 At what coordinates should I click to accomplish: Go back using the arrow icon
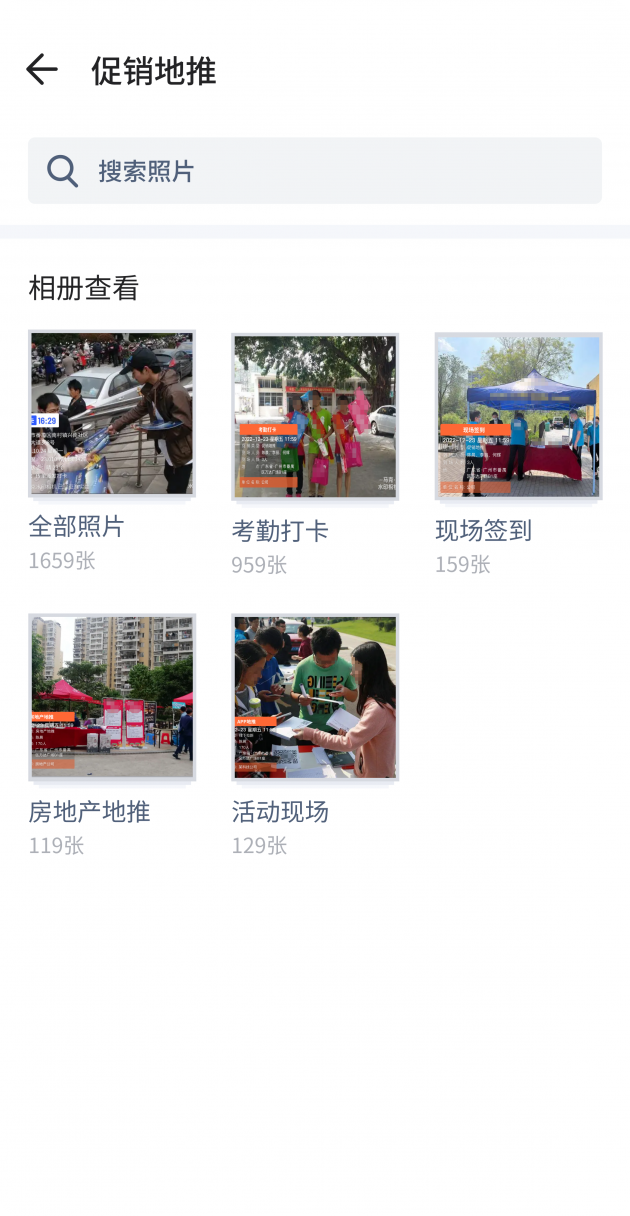[42, 70]
